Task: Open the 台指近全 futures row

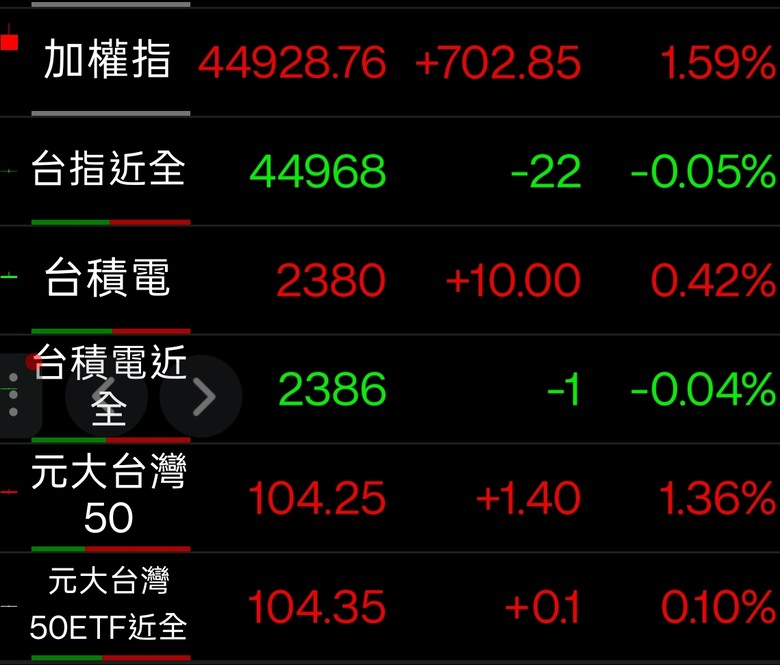Action: [x=390, y=172]
